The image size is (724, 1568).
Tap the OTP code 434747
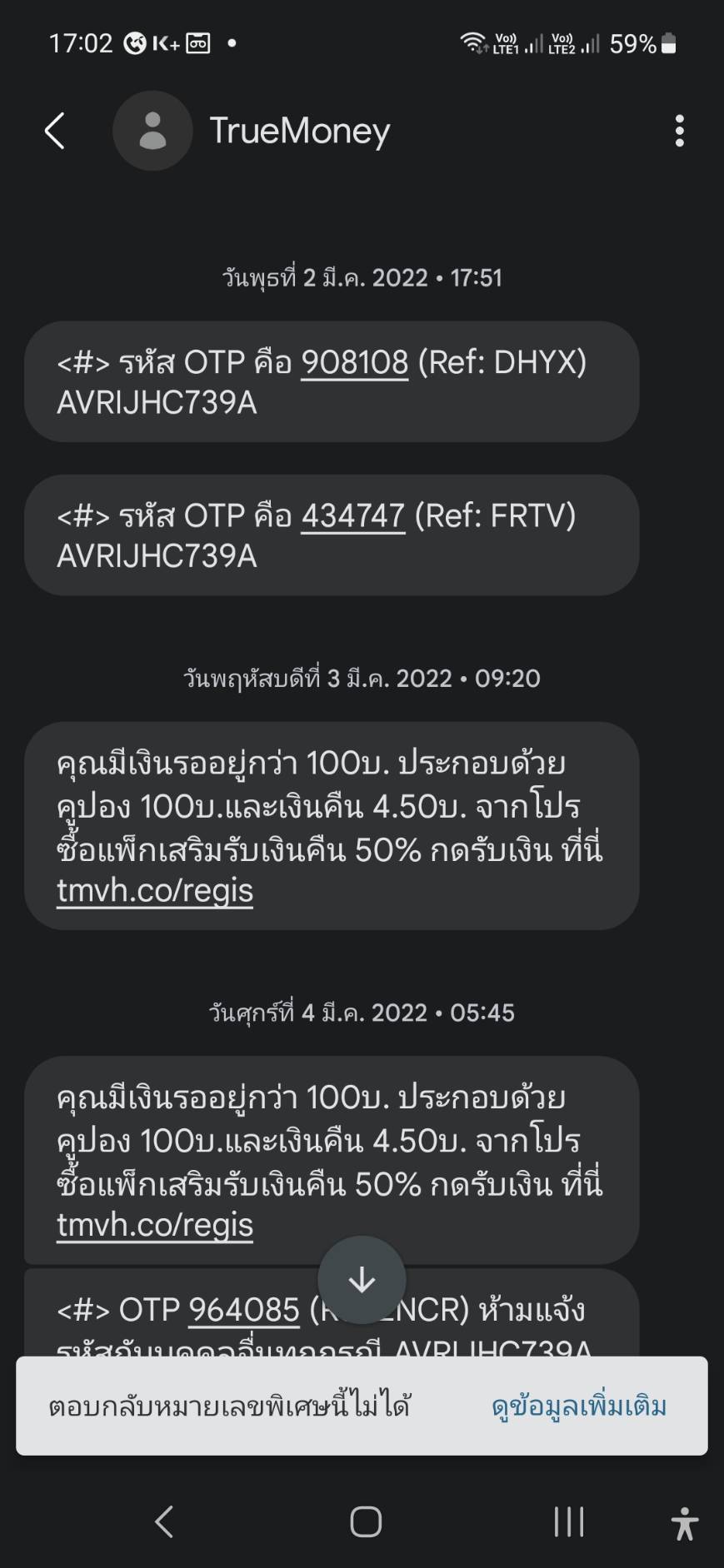click(352, 516)
